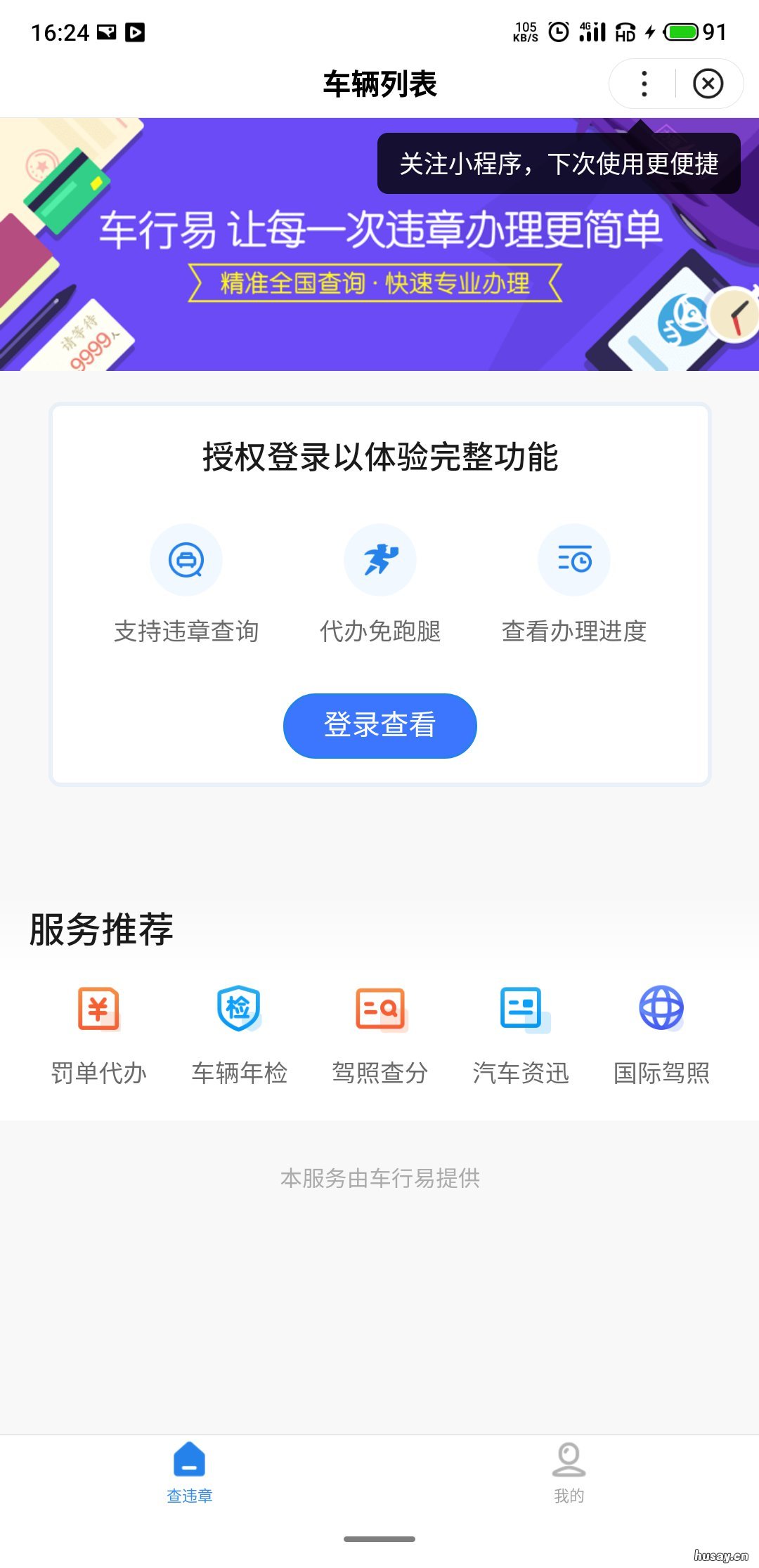Tap the 查看办理进度 progress list icon

pyautogui.click(x=573, y=560)
